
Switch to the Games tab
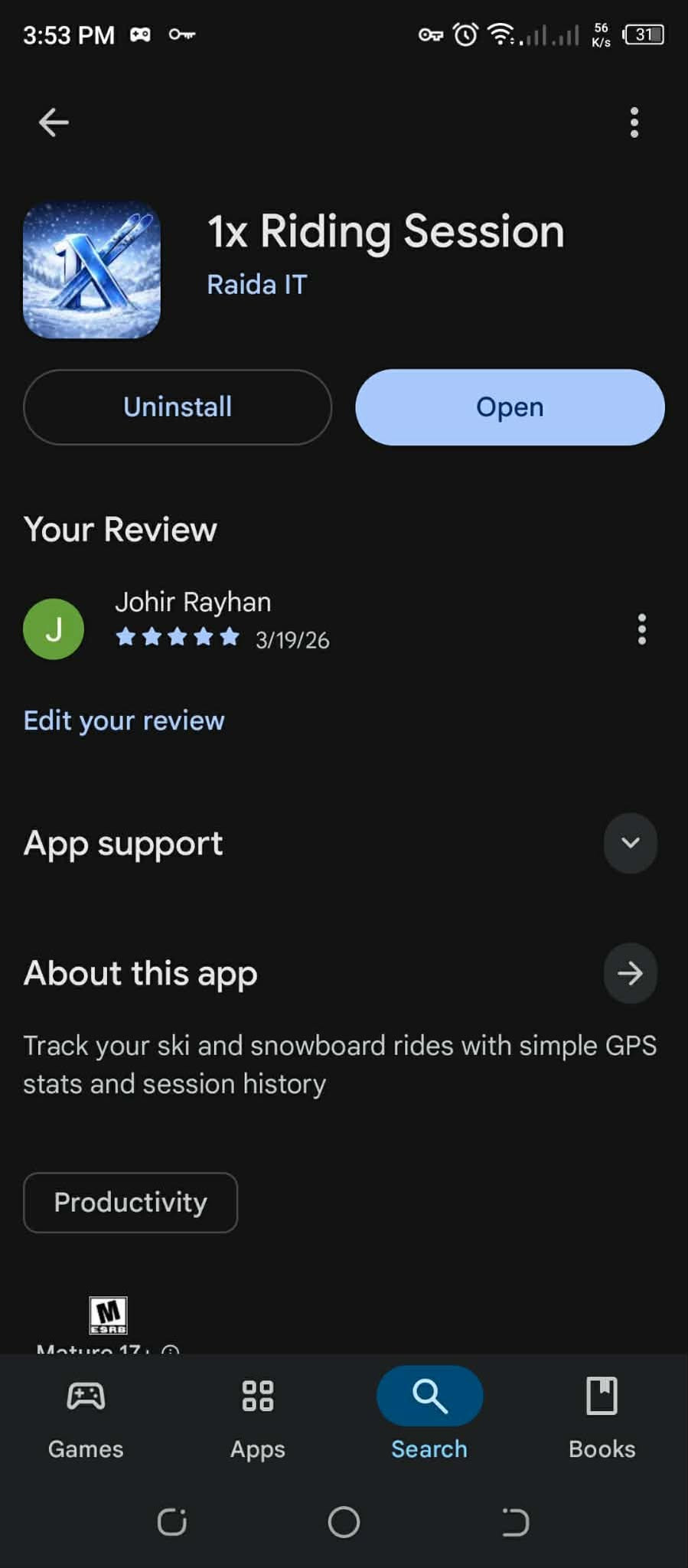(86, 1416)
